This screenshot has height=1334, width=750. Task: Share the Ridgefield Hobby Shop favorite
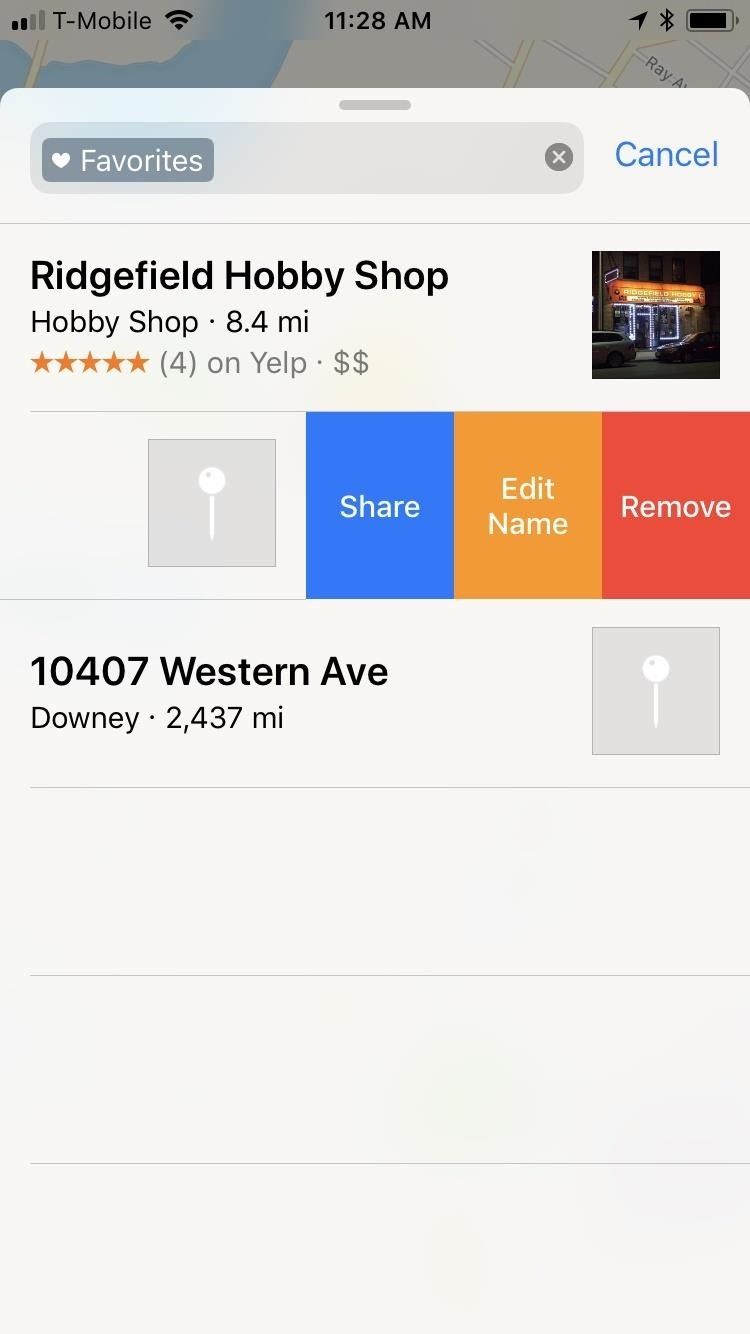click(x=379, y=505)
